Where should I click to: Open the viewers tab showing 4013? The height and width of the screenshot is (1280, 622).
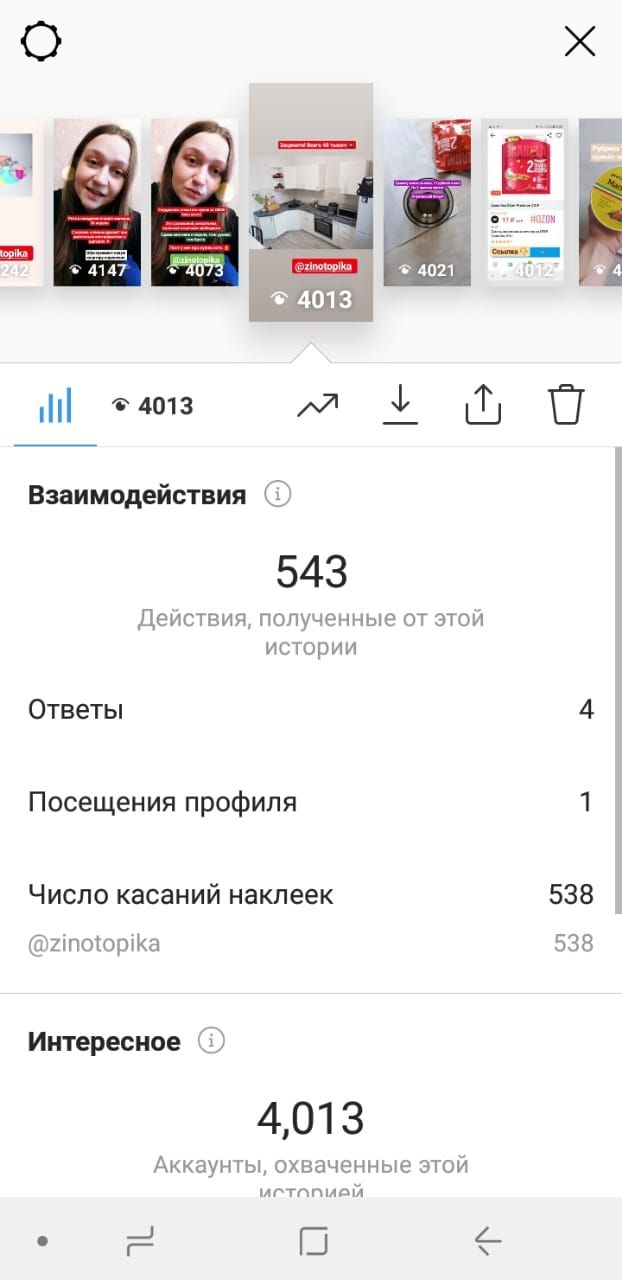tap(153, 406)
